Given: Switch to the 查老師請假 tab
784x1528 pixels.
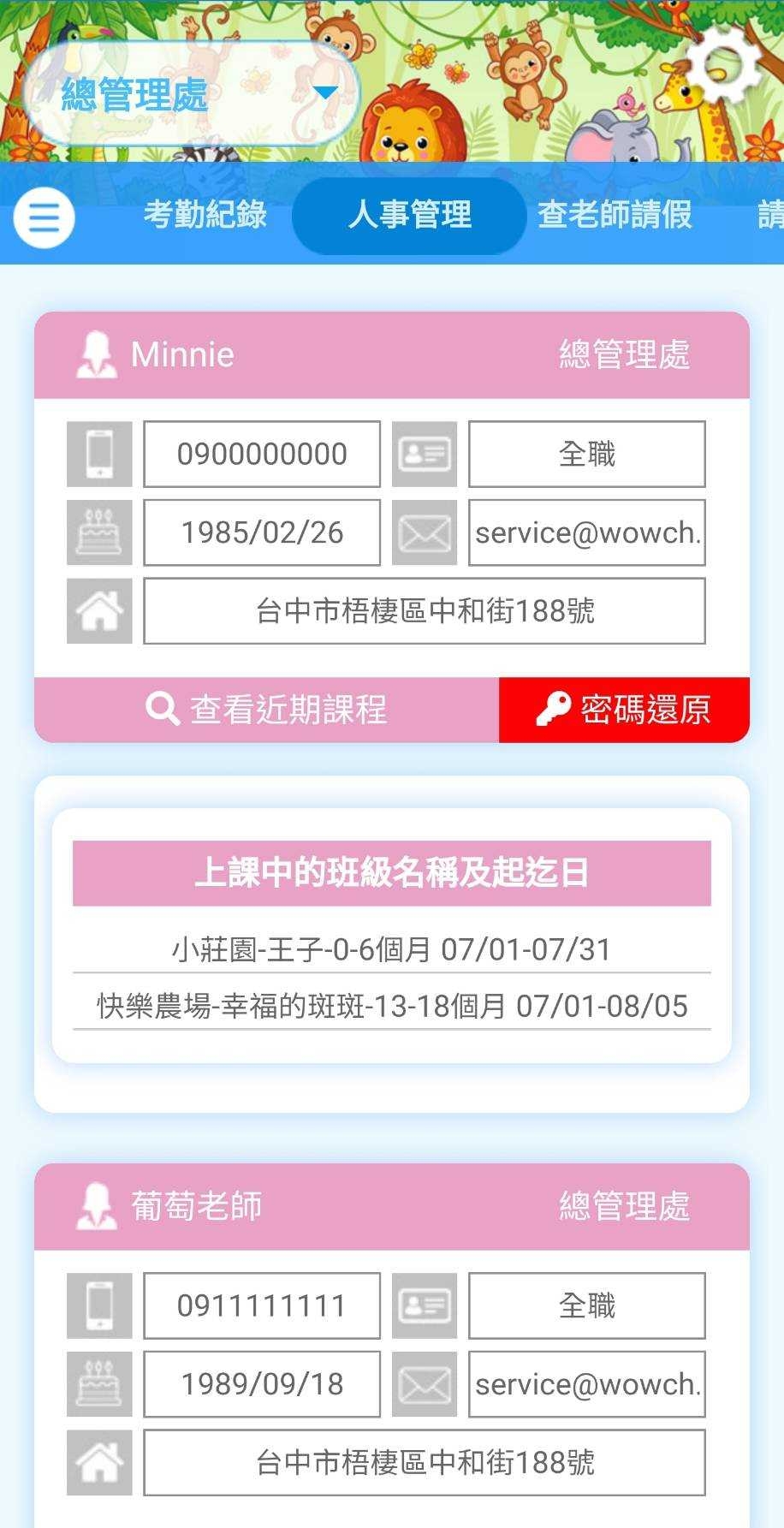Looking at the screenshot, I should 615,214.
